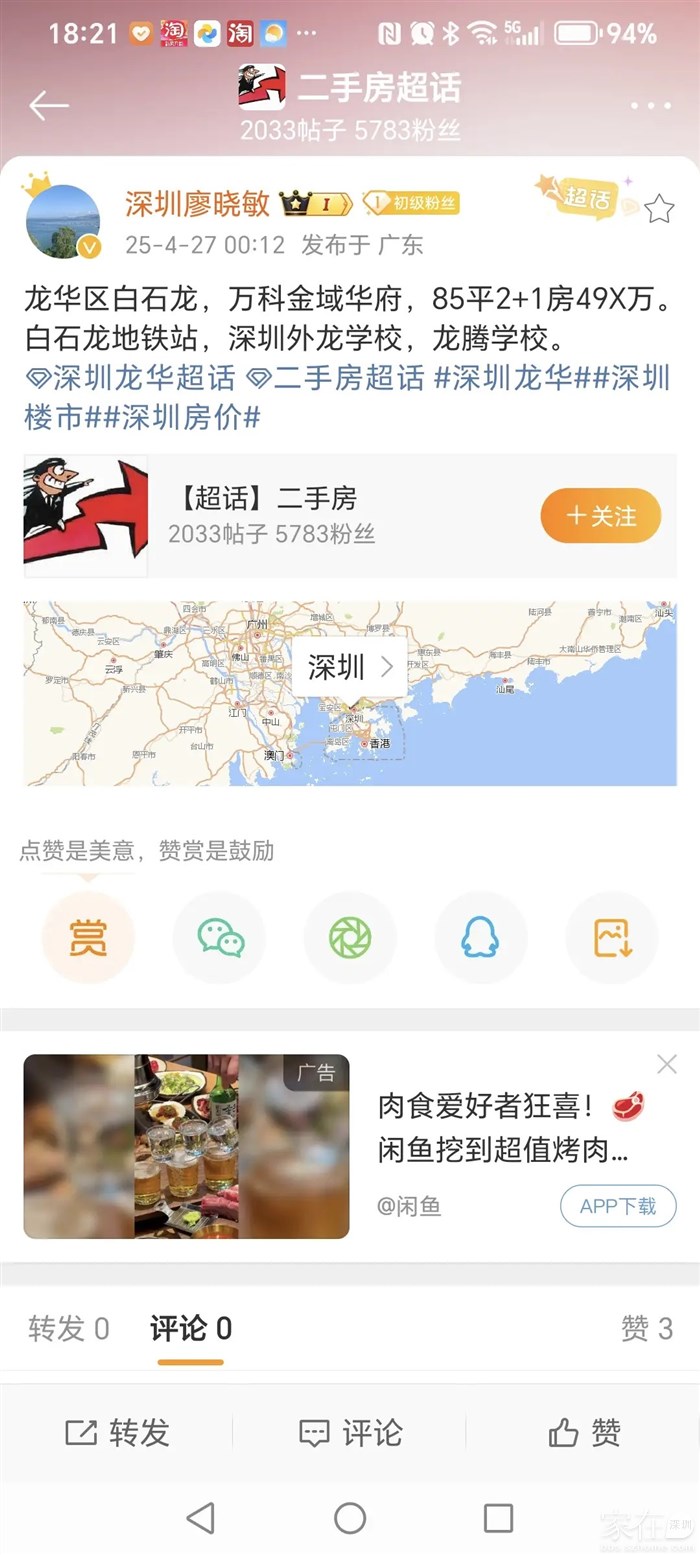
Task: Open the three-dot overflow menu
Action: point(650,105)
